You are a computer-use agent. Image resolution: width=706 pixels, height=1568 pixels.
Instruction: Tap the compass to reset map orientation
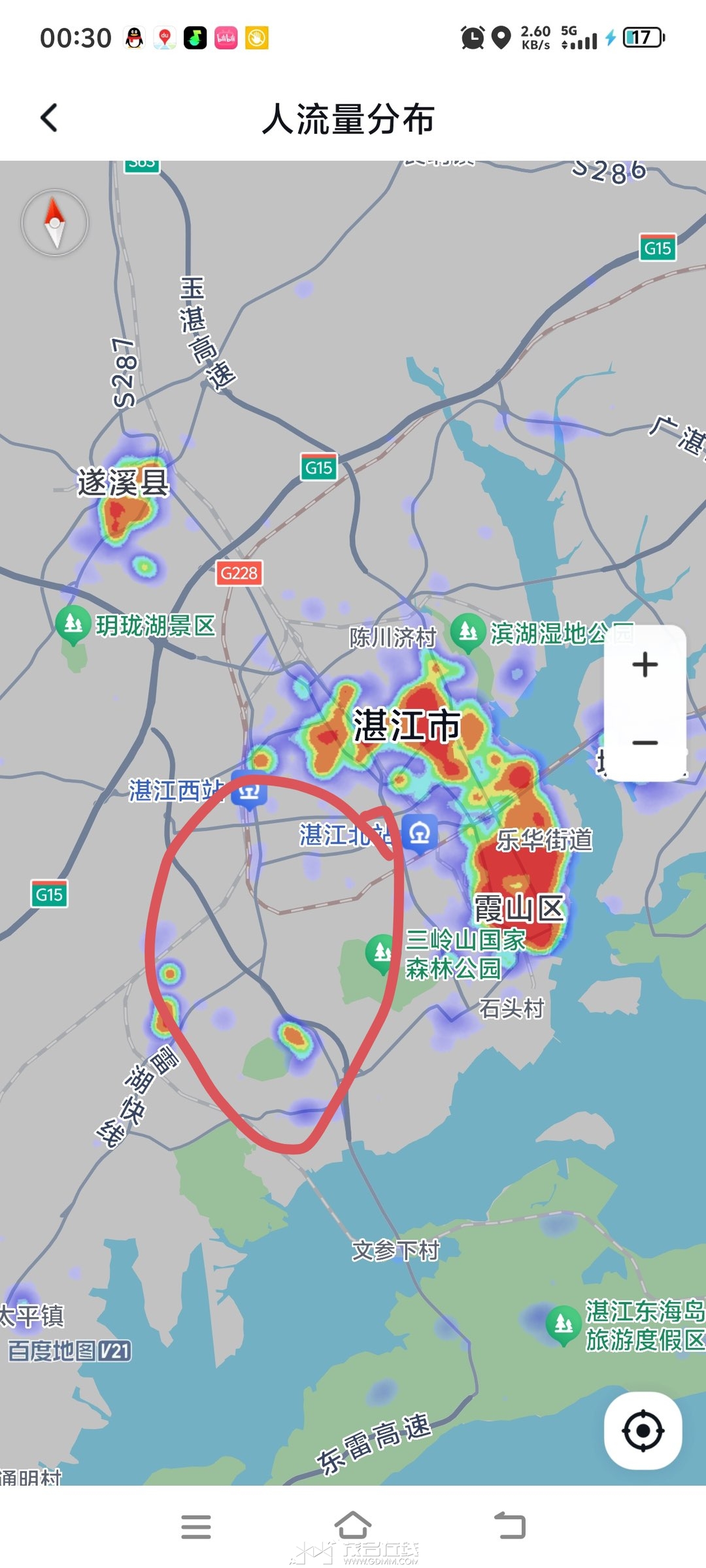[55, 223]
